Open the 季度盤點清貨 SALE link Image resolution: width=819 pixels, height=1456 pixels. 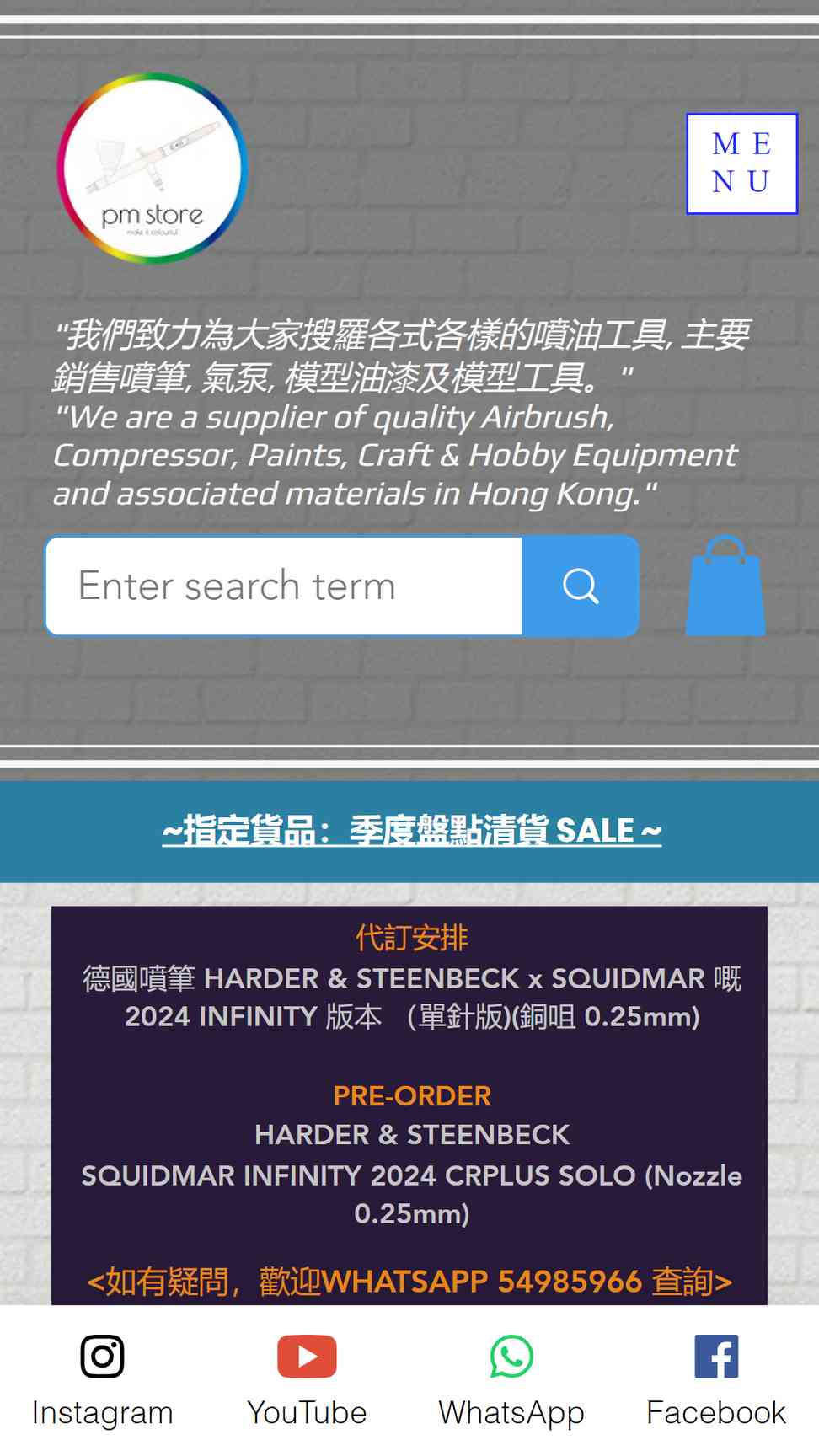pyautogui.click(x=411, y=831)
